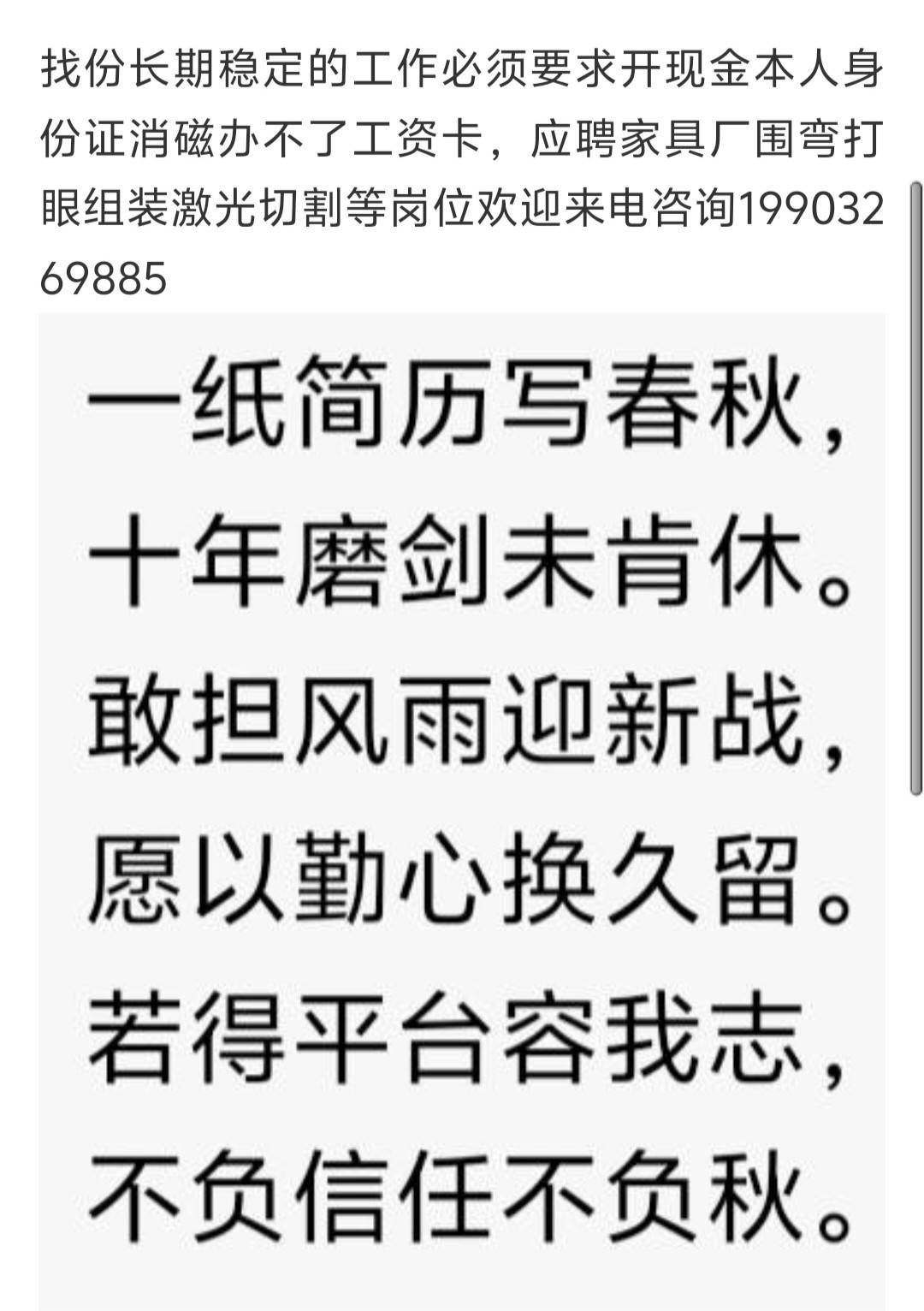The height and width of the screenshot is (1311, 924).
Task: Open the poem image in the post
Action: tap(462, 809)
